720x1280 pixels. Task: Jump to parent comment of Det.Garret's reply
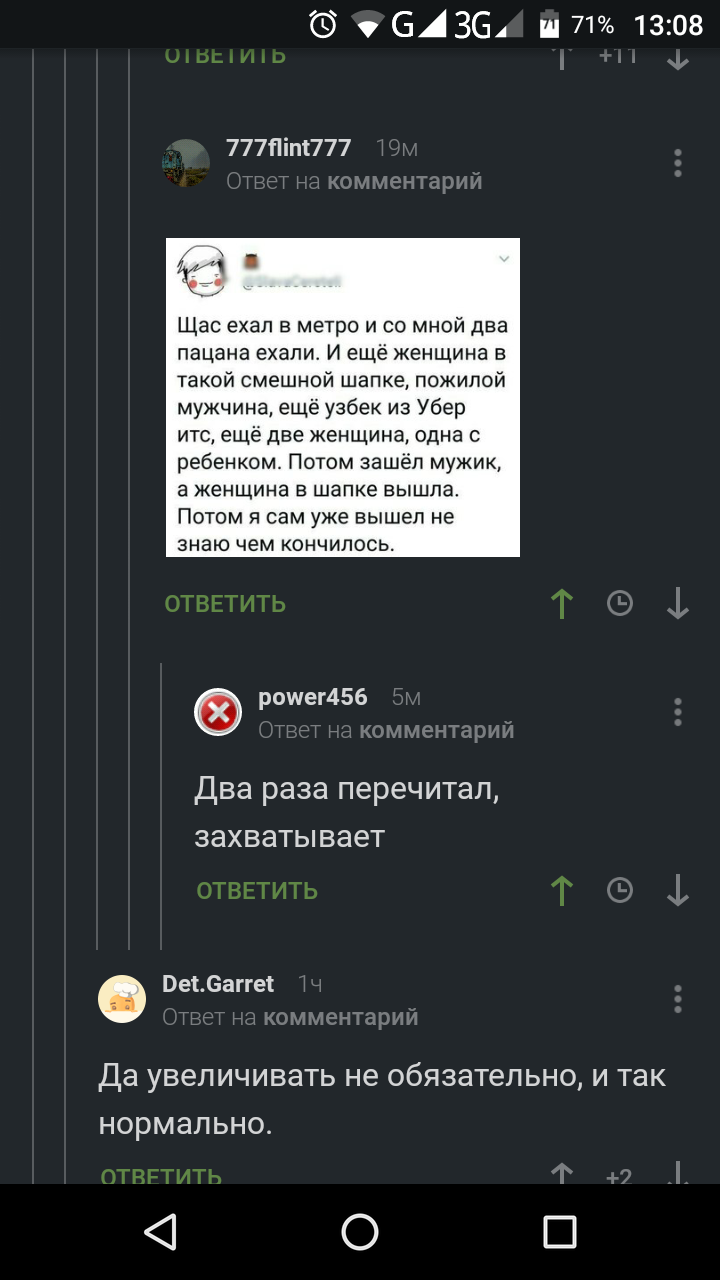pos(340,1018)
